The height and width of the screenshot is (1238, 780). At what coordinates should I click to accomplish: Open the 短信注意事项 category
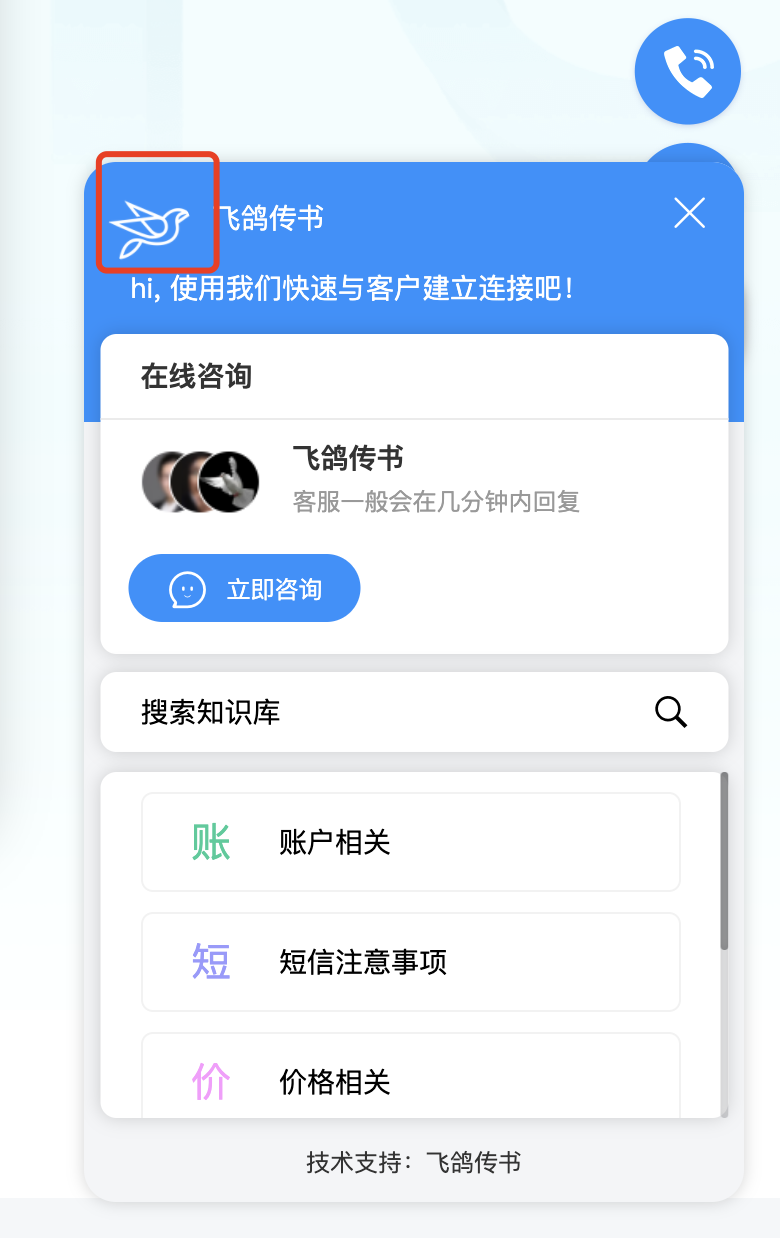pyautogui.click(x=411, y=962)
